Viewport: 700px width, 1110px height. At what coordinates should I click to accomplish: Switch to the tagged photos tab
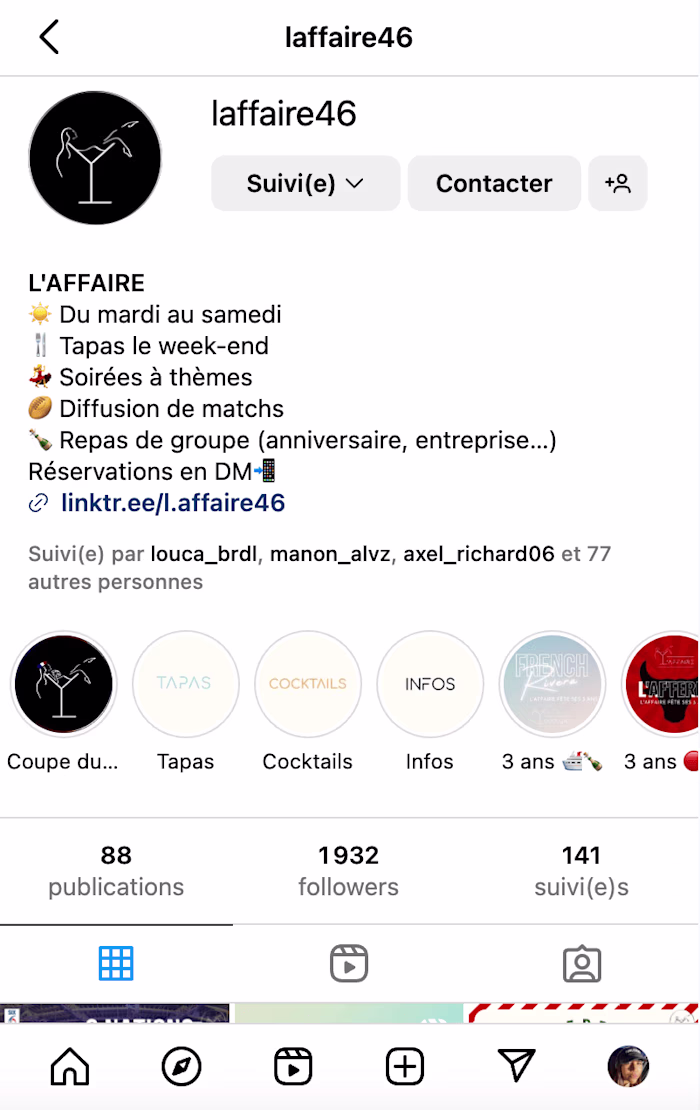pyautogui.click(x=582, y=963)
